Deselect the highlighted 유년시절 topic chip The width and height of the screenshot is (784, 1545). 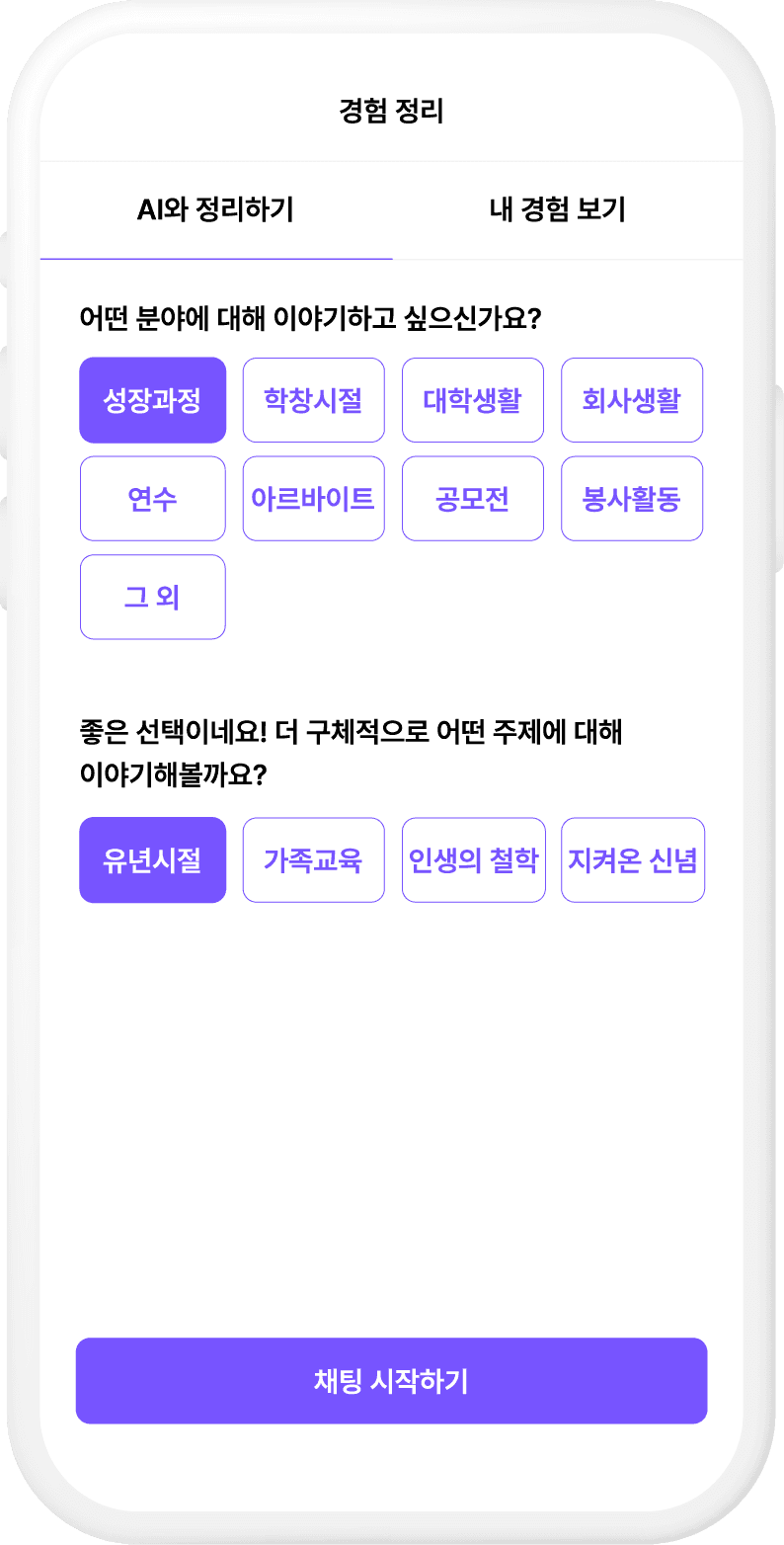pyautogui.click(x=152, y=858)
